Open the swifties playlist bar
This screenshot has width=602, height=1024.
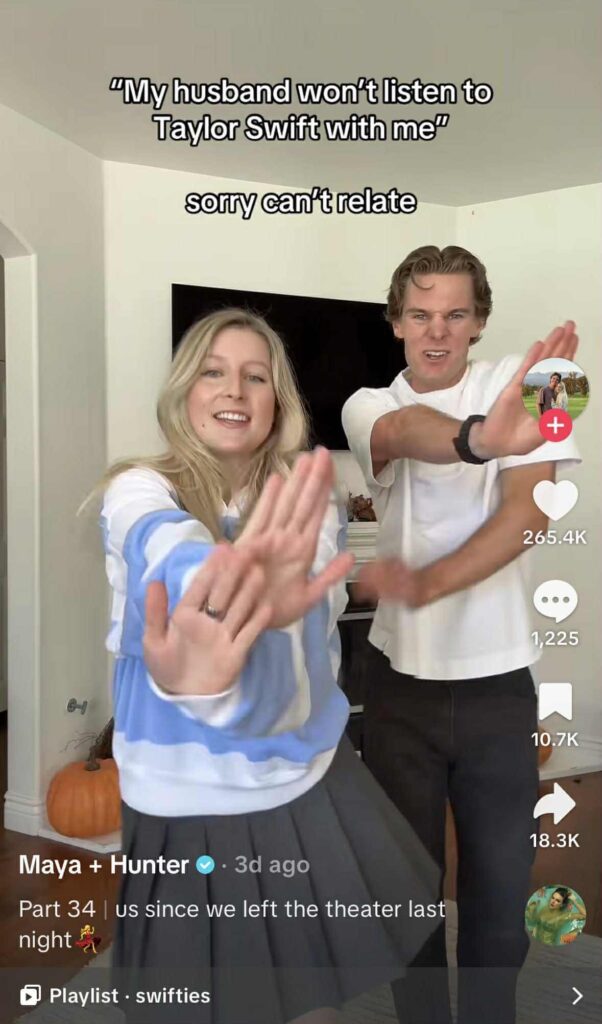point(300,995)
